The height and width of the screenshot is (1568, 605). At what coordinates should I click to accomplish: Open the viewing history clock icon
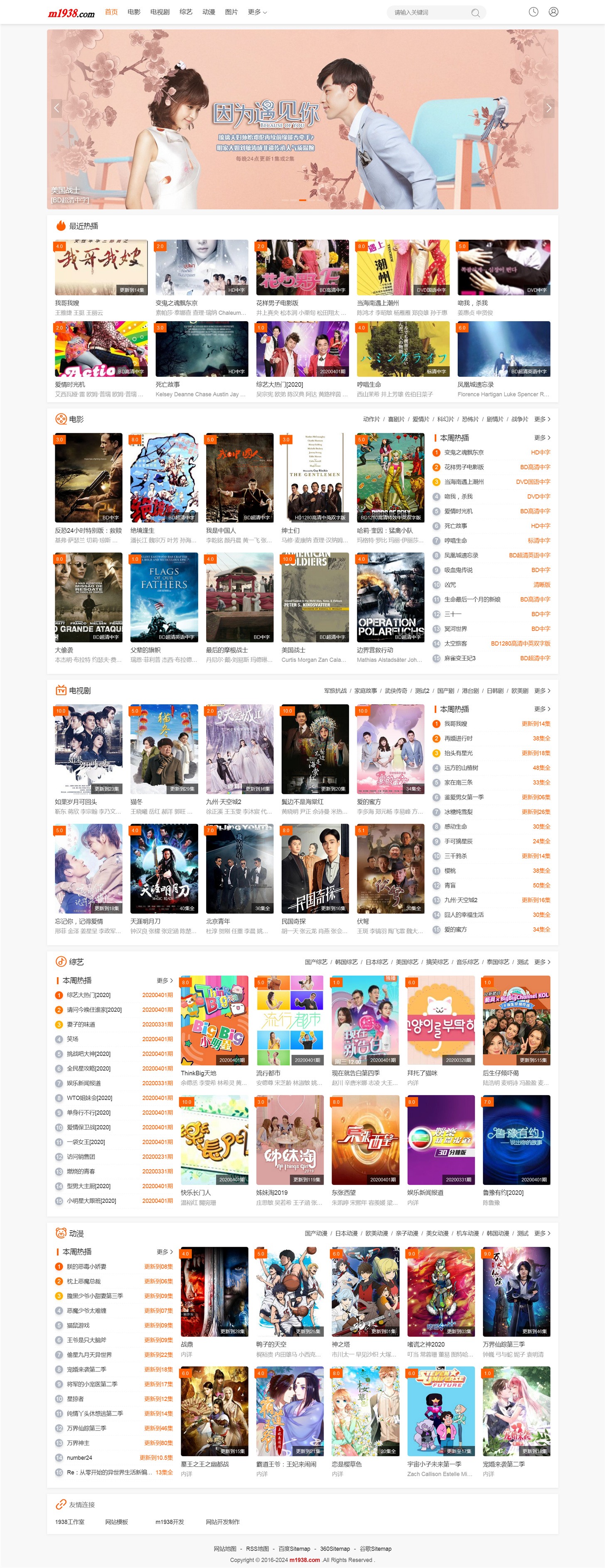(x=533, y=12)
